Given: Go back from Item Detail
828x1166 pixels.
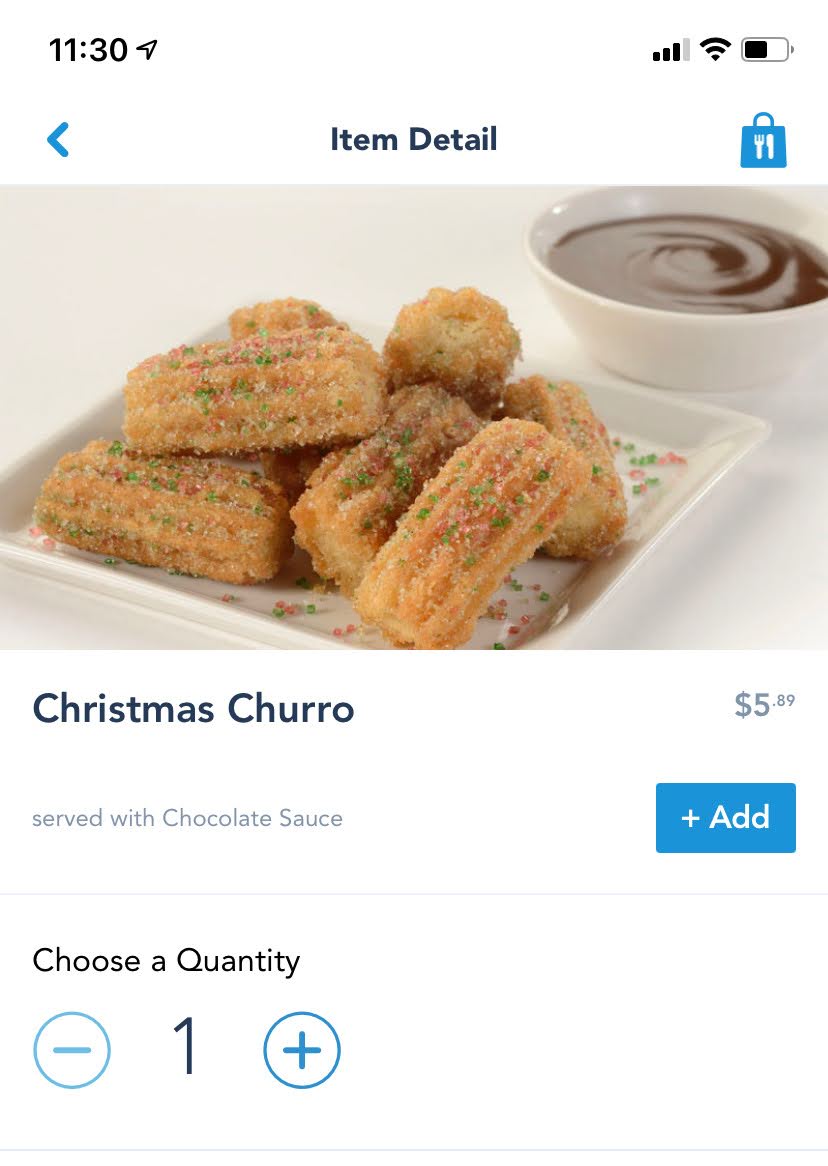Looking at the screenshot, I should click(x=59, y=140).
